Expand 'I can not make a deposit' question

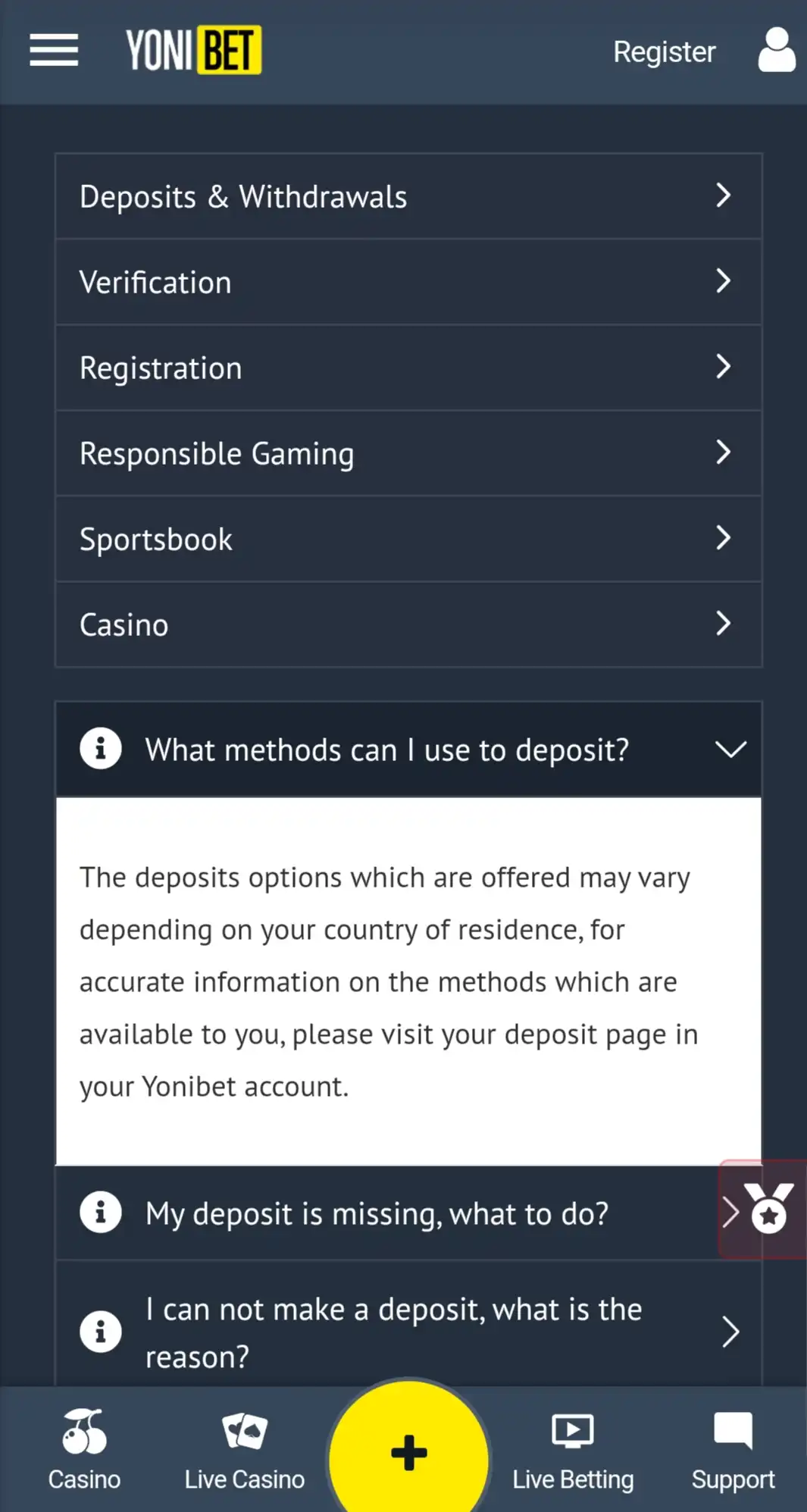[408, 1332]
